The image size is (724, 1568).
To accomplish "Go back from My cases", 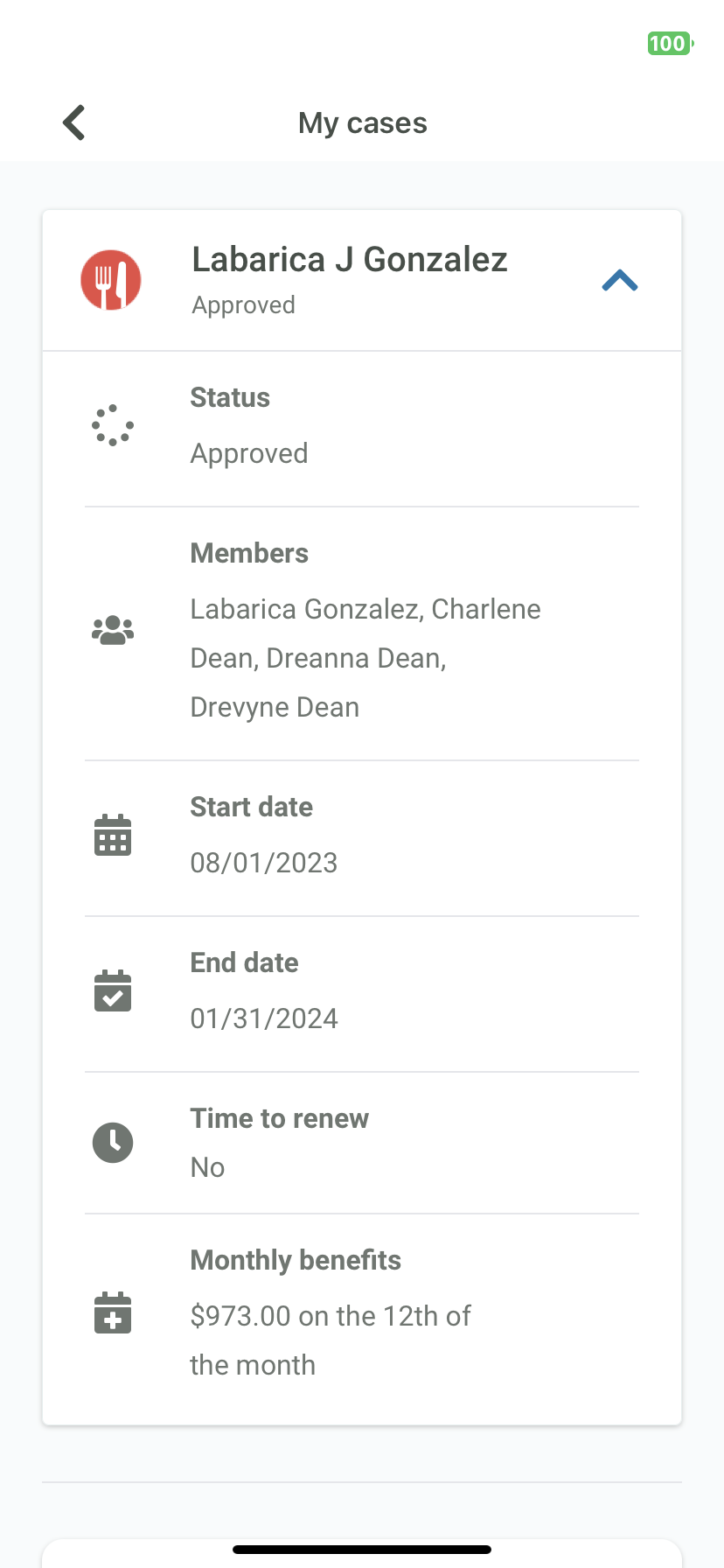I will (x=74, y=122).
